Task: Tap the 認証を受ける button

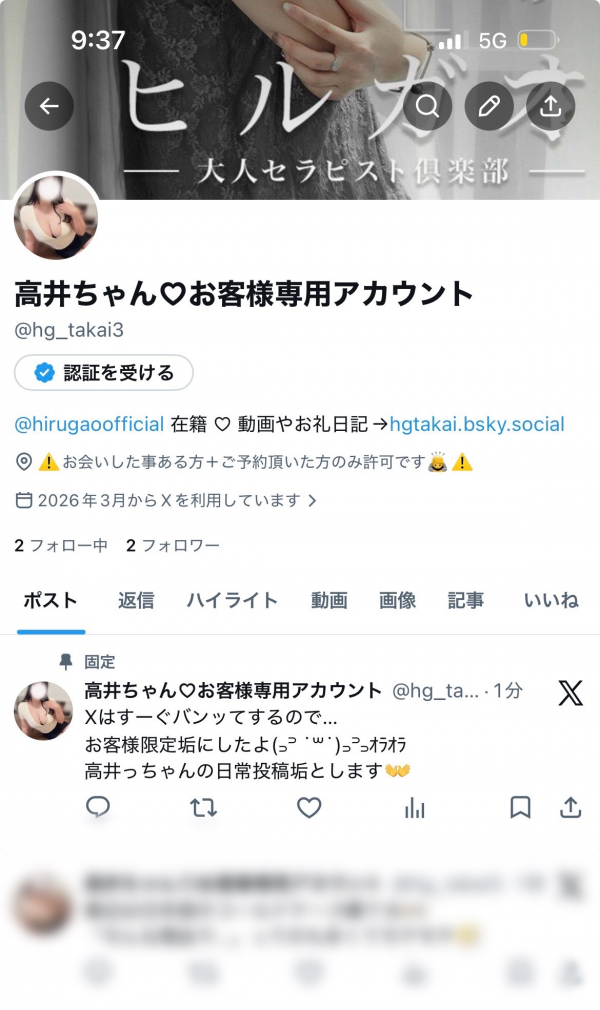Action: (104, 373)
